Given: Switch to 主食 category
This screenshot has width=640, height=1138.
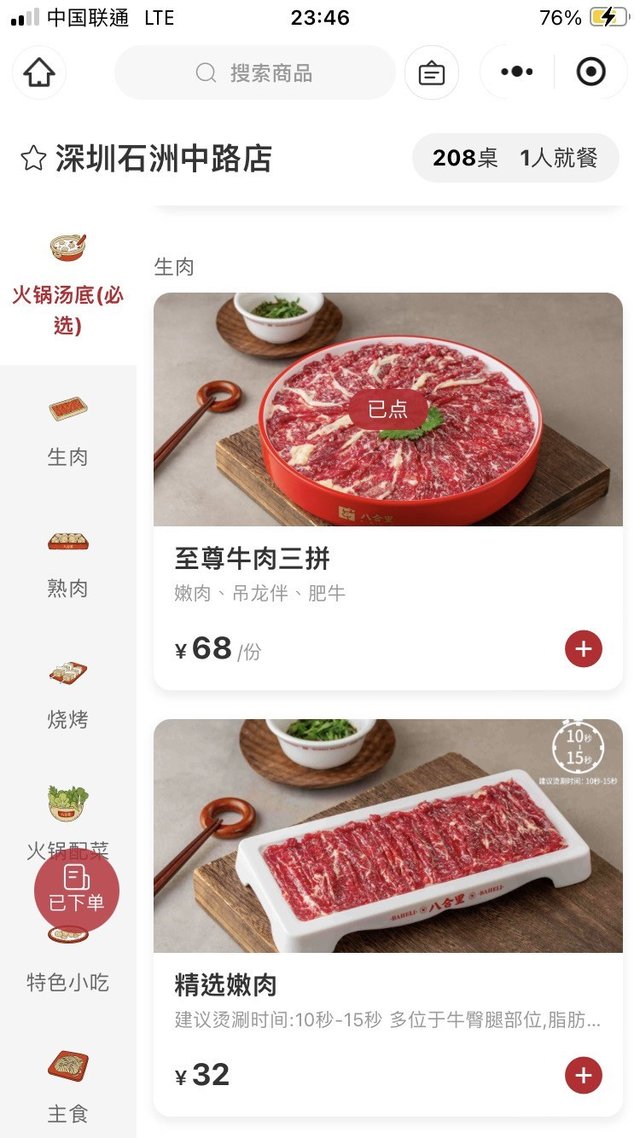Looking at the screenshot, I should [68, 1088].
